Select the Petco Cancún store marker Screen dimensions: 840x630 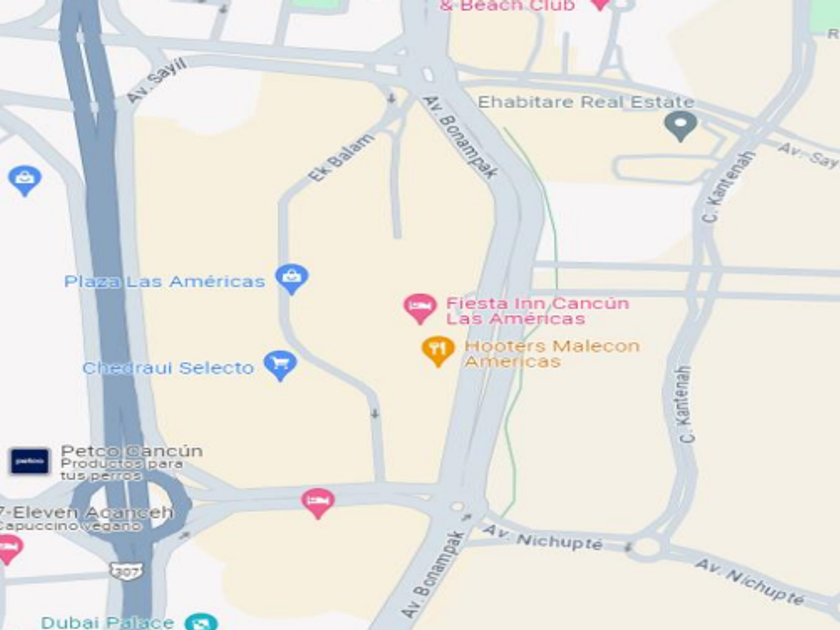[x=30, y=460]
